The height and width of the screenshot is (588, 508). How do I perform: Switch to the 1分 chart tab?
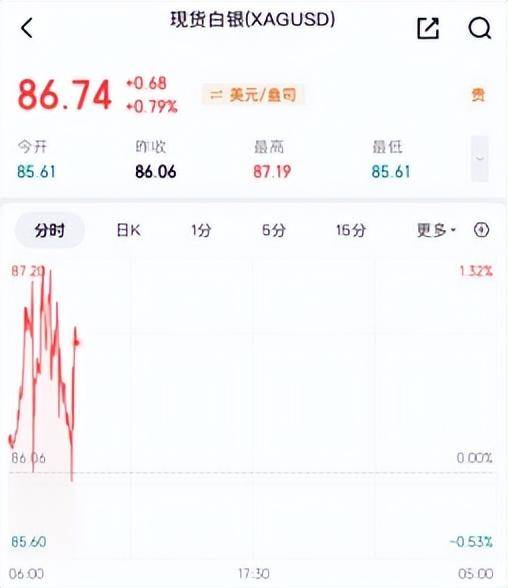click(x=201, y=230)
